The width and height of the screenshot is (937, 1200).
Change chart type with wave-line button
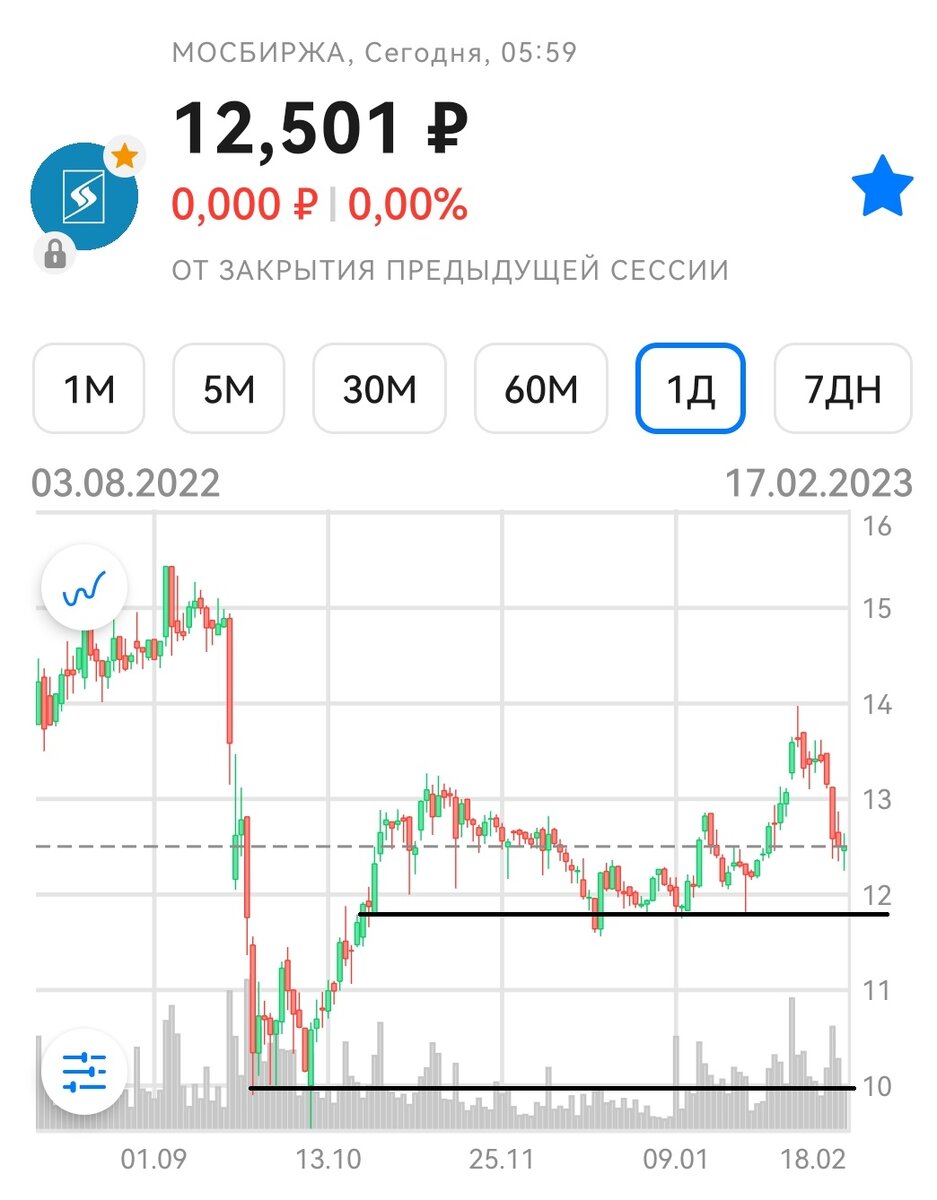(x=84, y=590)
